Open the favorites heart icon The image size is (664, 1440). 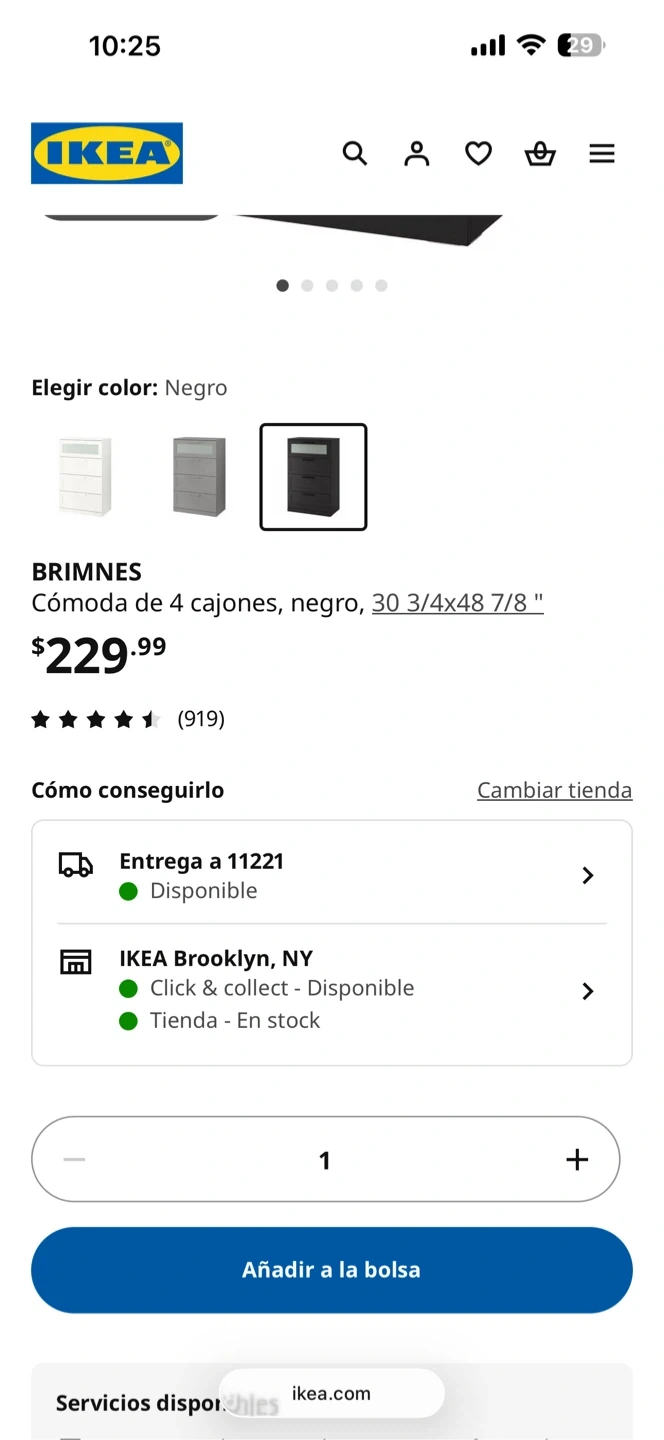478,153
